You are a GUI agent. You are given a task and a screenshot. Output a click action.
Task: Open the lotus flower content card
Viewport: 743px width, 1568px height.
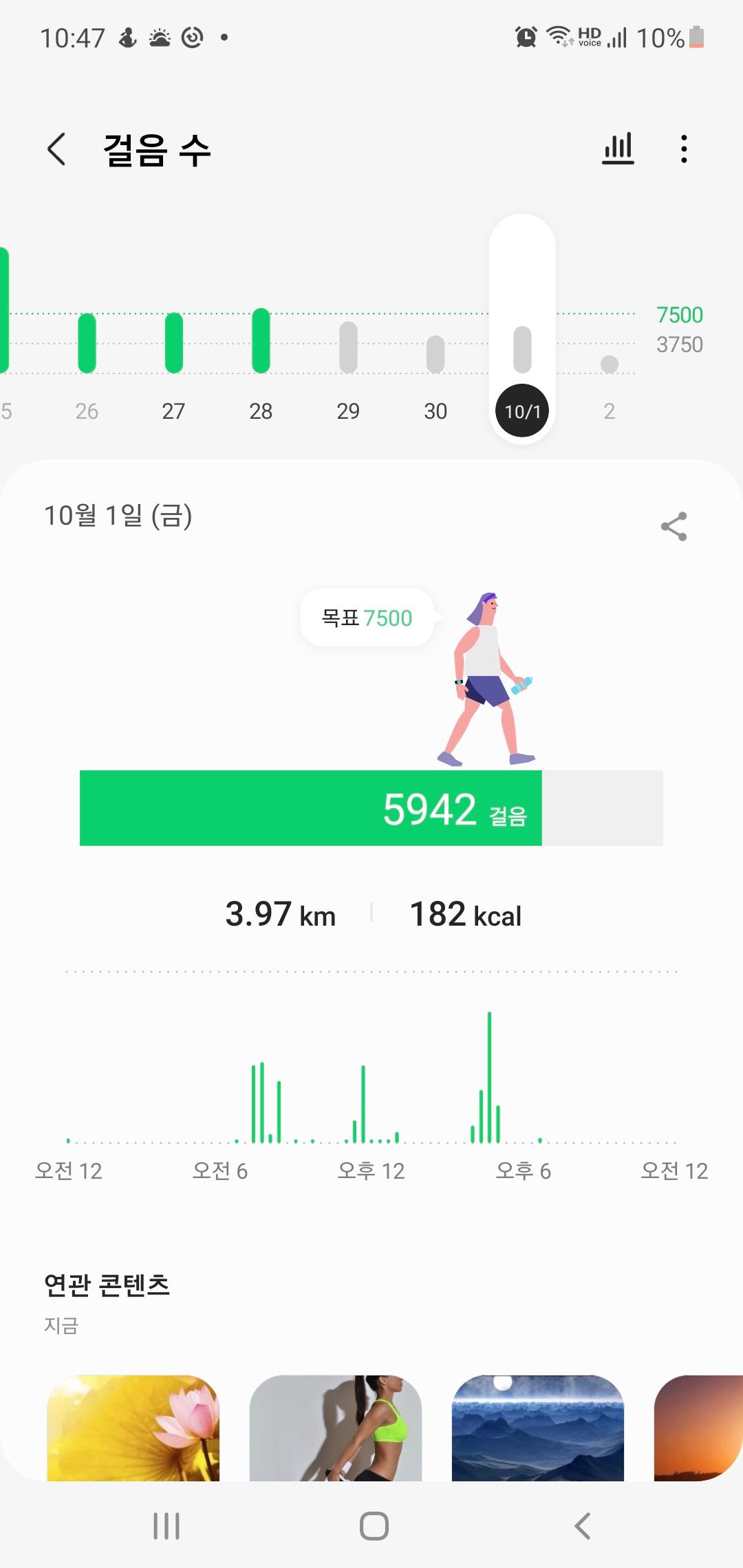click(133, 1428)
